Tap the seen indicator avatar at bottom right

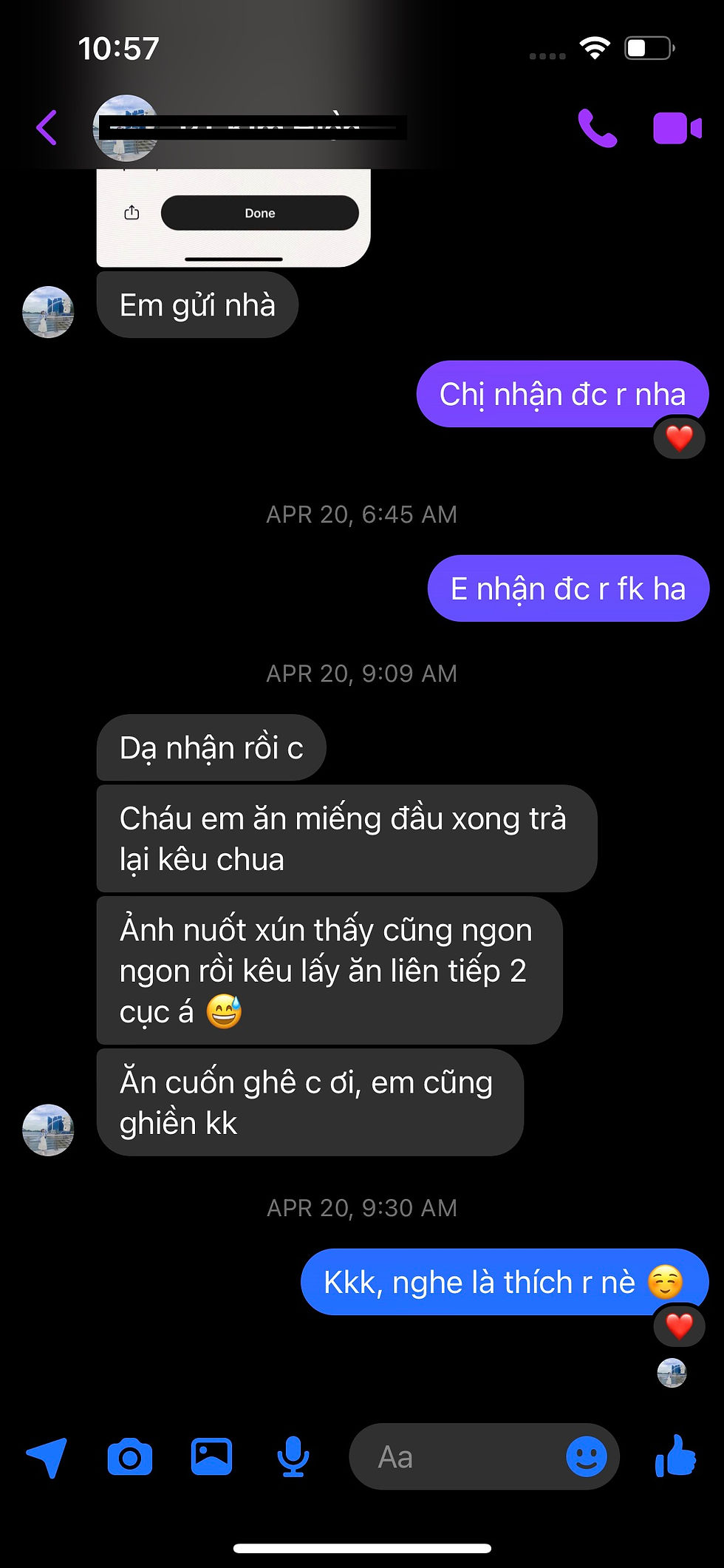pyautogui.click(x=671, y=1371)
